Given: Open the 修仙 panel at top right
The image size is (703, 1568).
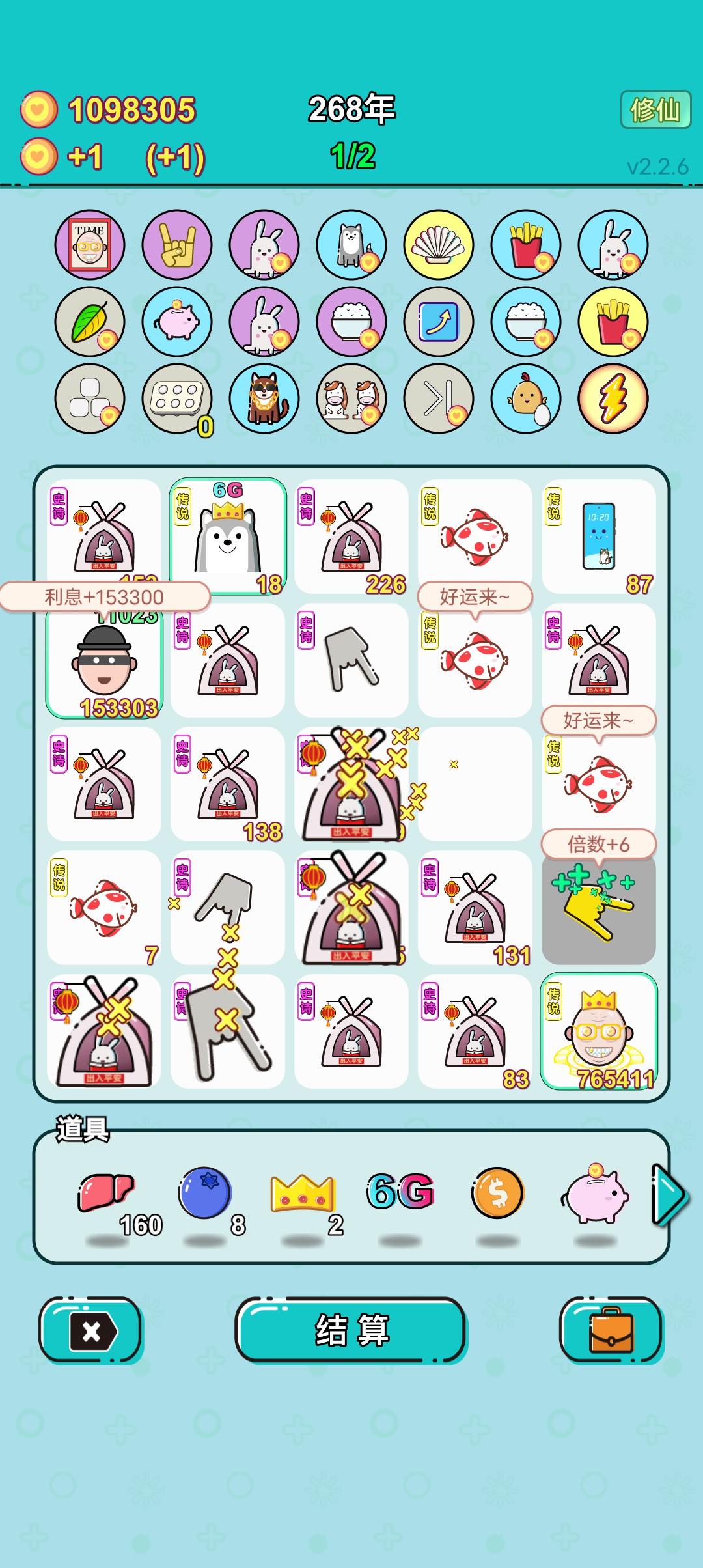Looking at the screenshot, I should [x=655, y=109].
